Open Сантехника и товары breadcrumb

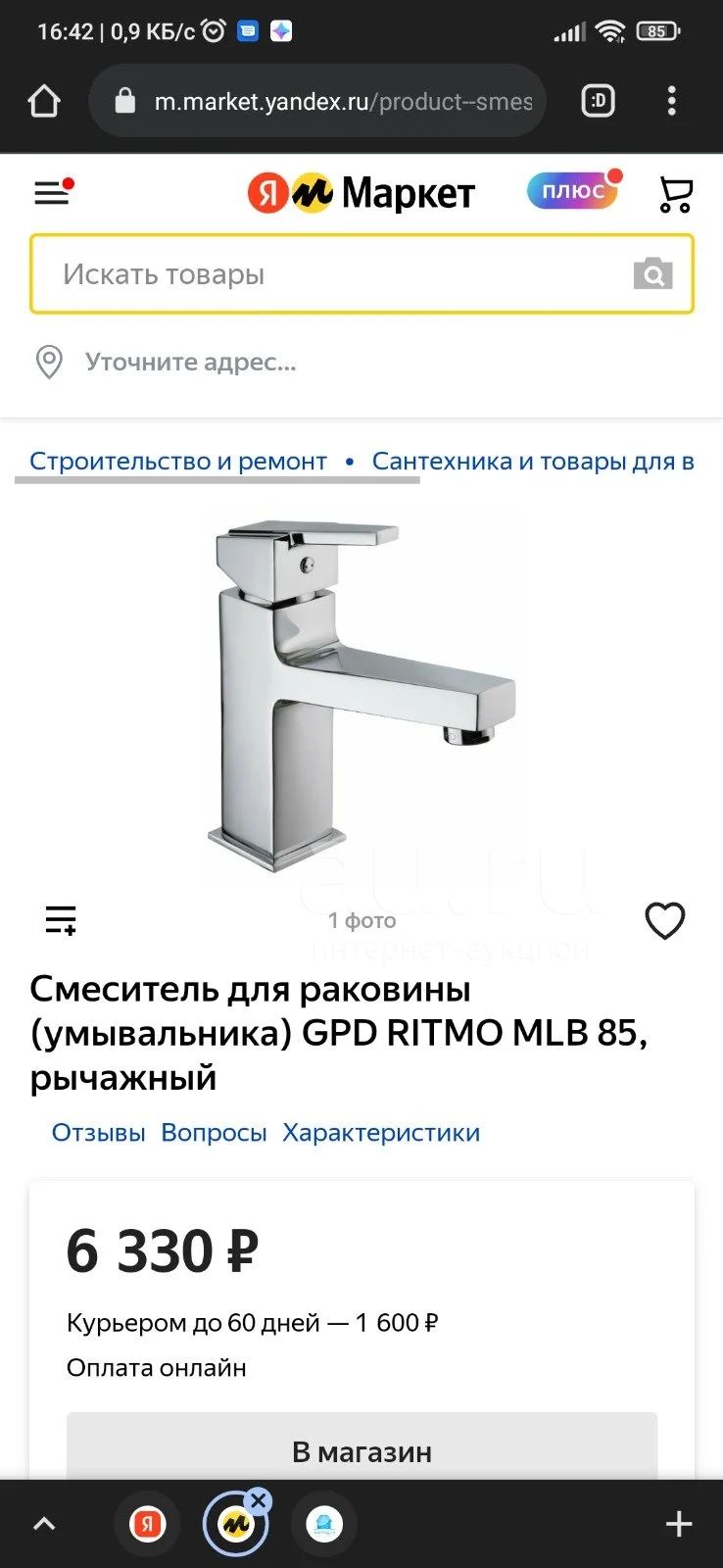[533, 461]
